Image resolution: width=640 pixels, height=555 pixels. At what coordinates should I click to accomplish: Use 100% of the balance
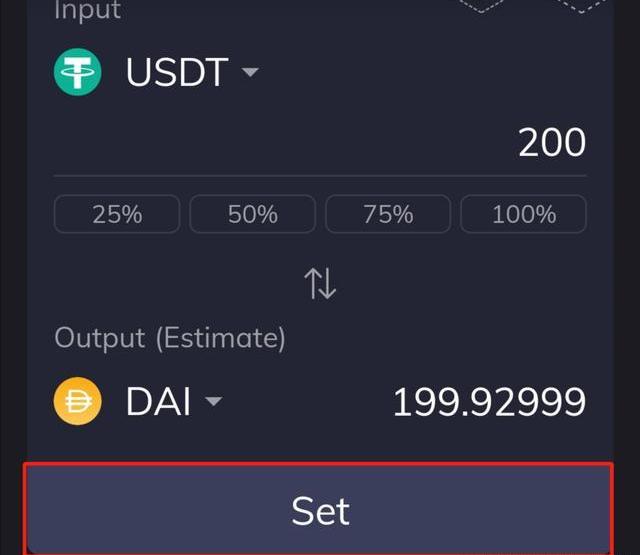pos(524,214)
